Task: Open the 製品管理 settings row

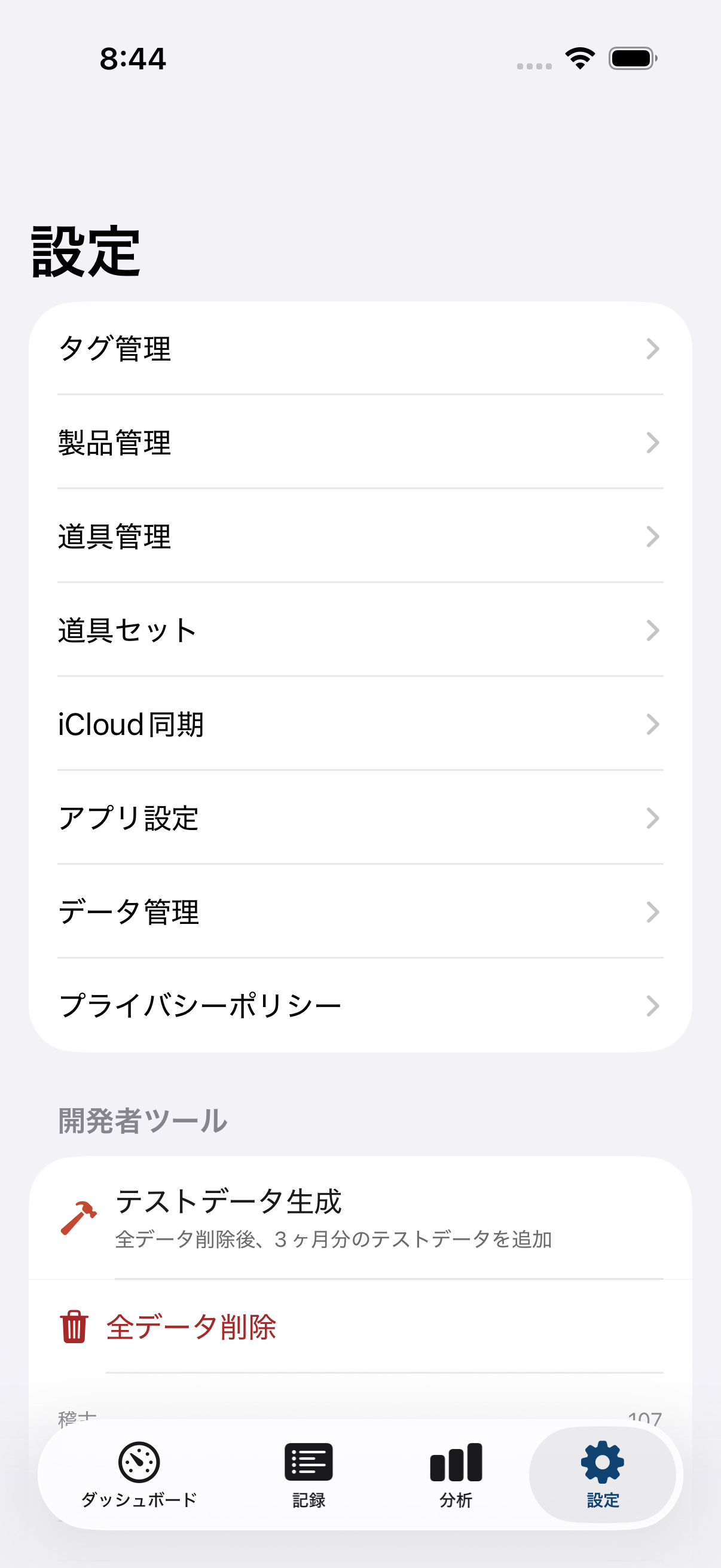Action: tap(243, 443)
